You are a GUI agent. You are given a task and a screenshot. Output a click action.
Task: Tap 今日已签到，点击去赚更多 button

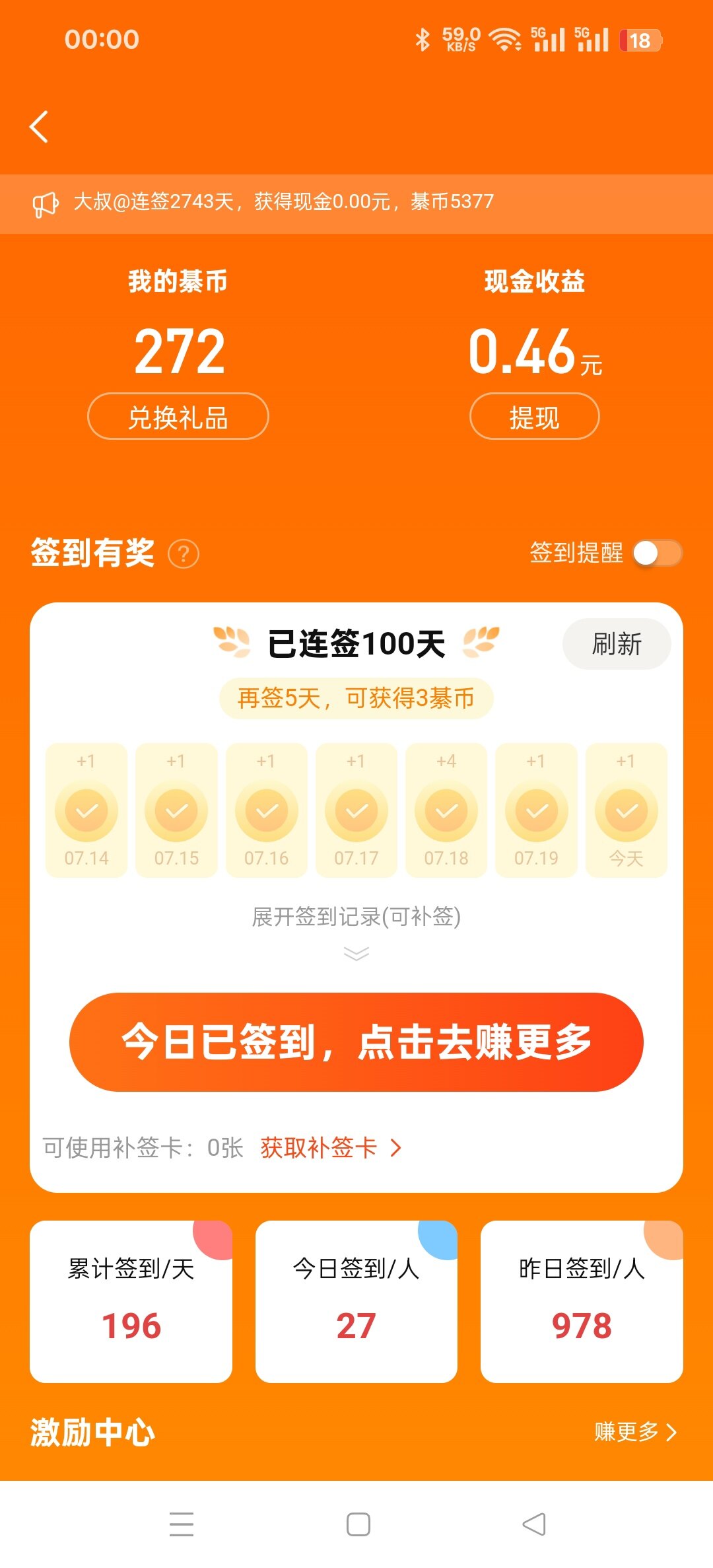[x=356, y=1042]
